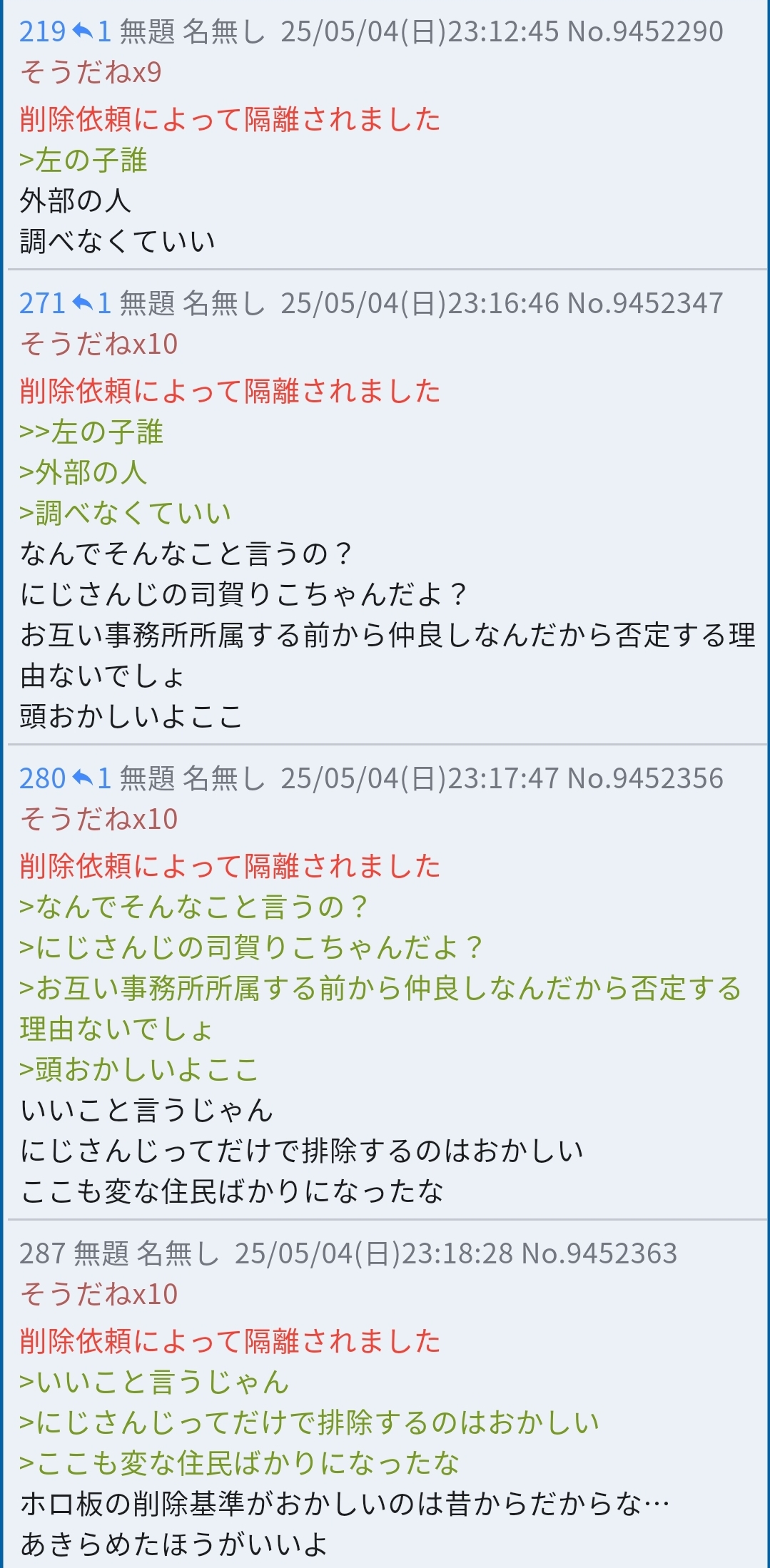Open post number 280 link
Screen dimensions: 770x1568
pos(42,779)
